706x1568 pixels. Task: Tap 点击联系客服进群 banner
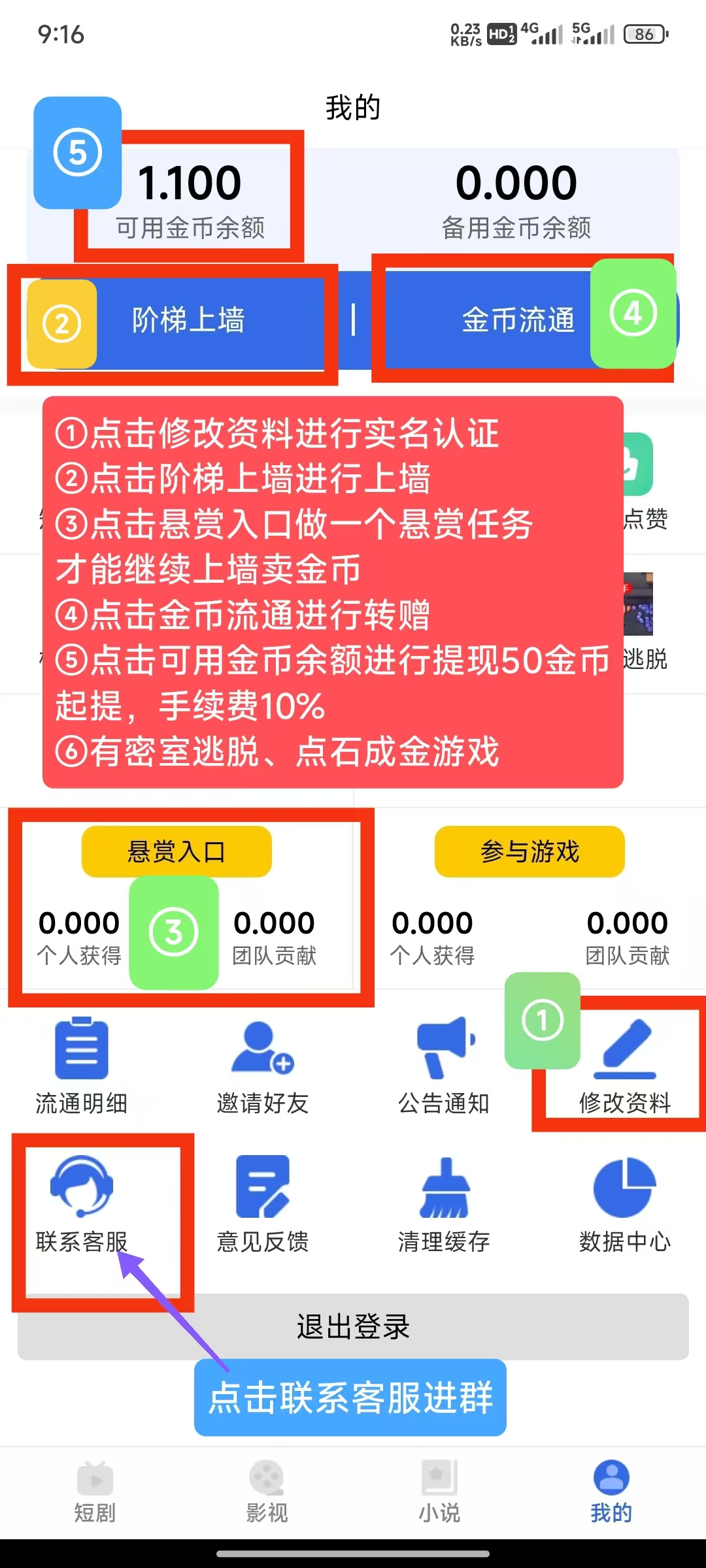[351, 1399]
